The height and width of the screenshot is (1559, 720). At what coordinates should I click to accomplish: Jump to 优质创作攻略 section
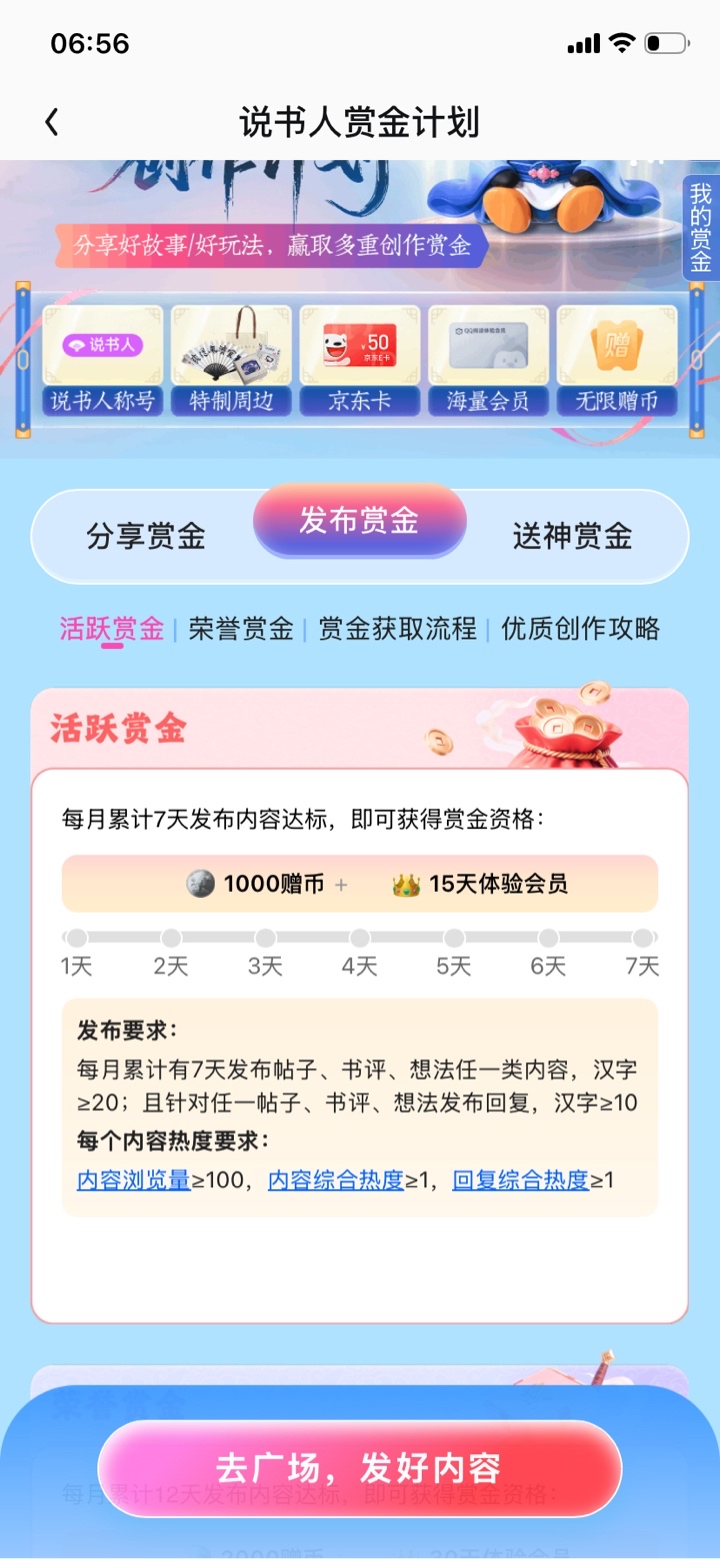[580, 629]
